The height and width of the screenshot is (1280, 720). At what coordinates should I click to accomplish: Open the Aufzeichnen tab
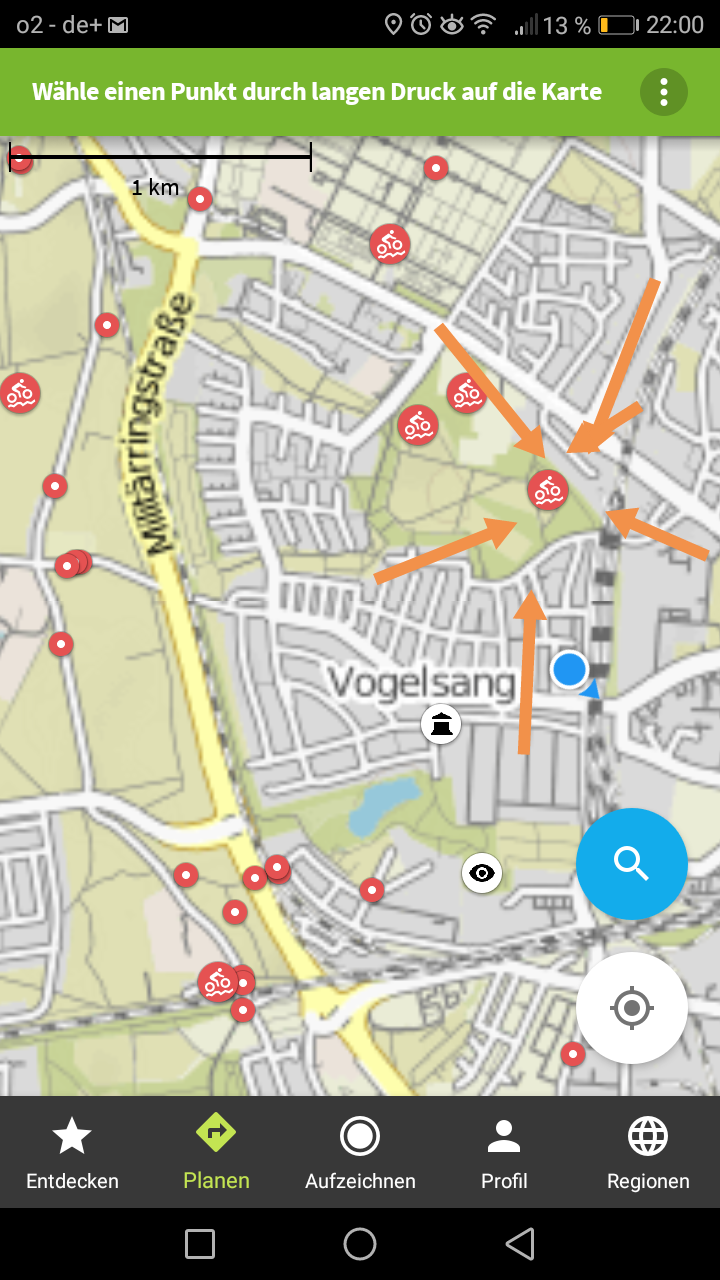(x=360, y=1153)
